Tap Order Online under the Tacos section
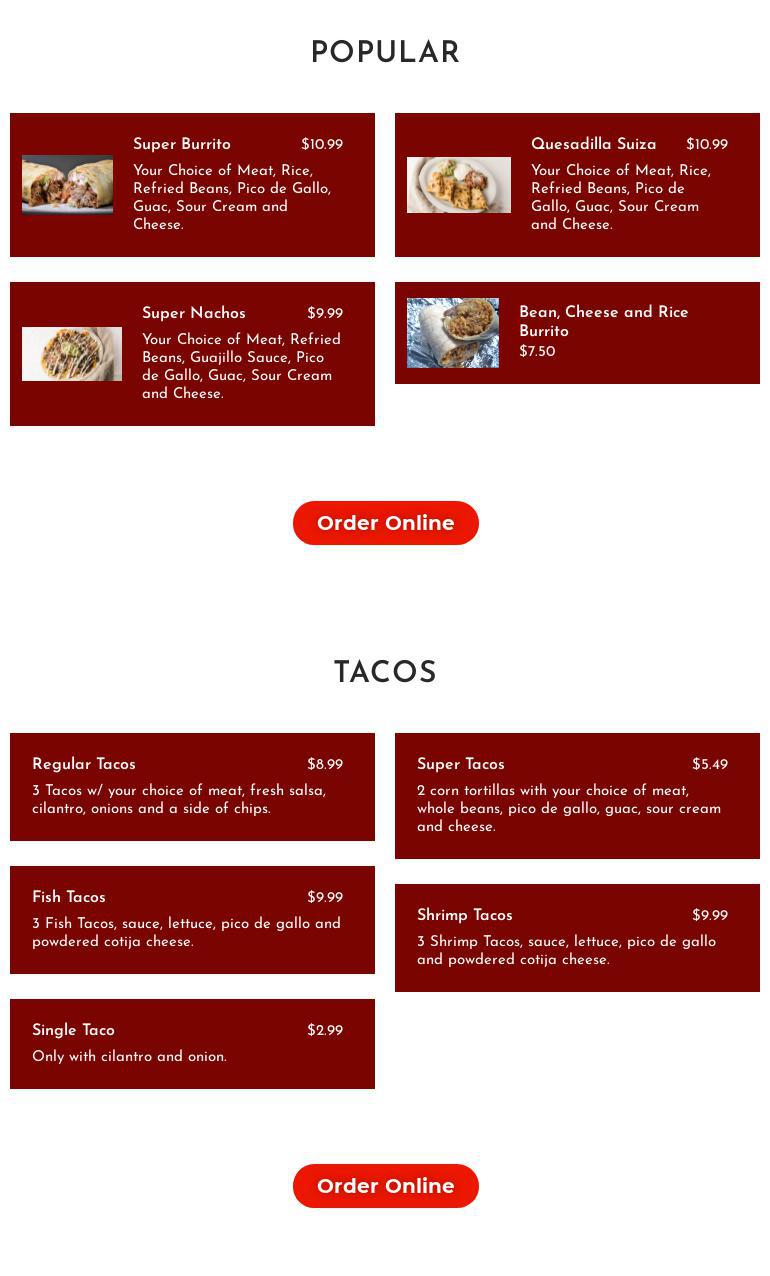The width and height of the screenshot is (770, 1276). [385, 1186]
